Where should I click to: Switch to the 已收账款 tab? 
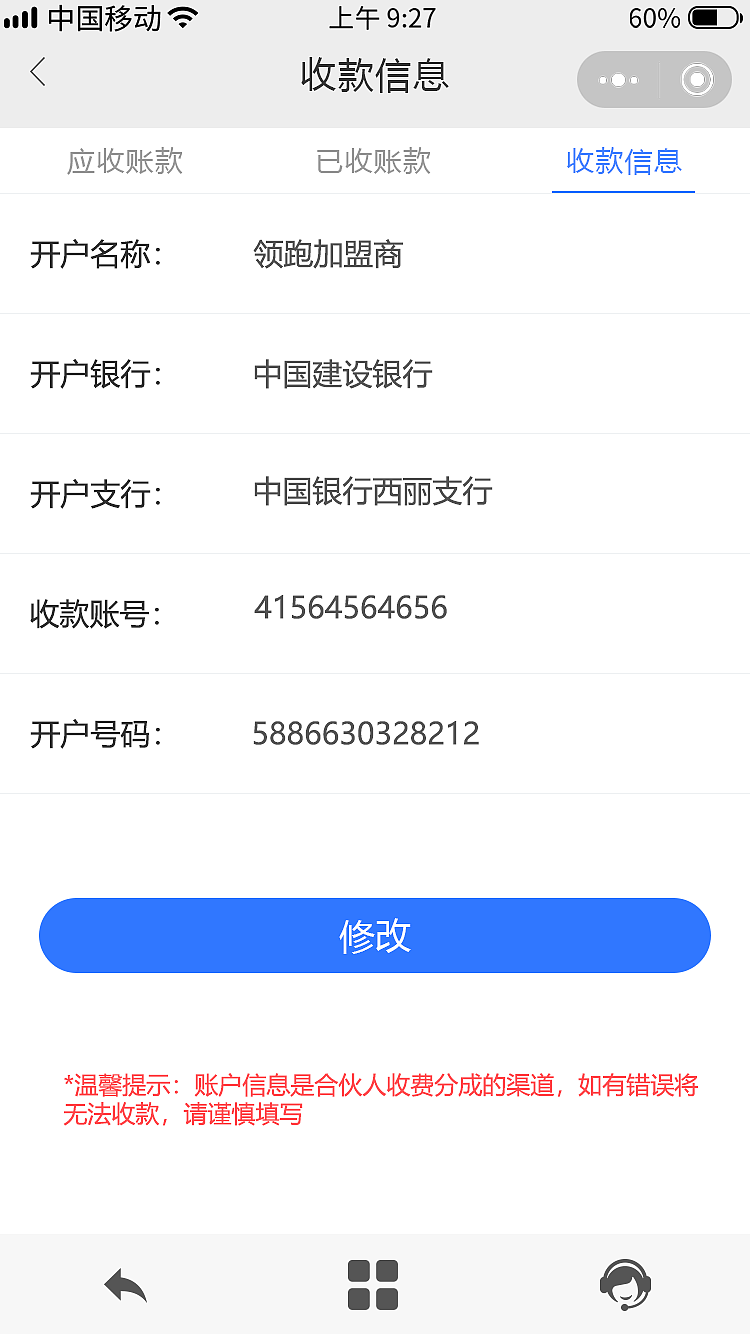pyautogui.click(x=374, y=161)
